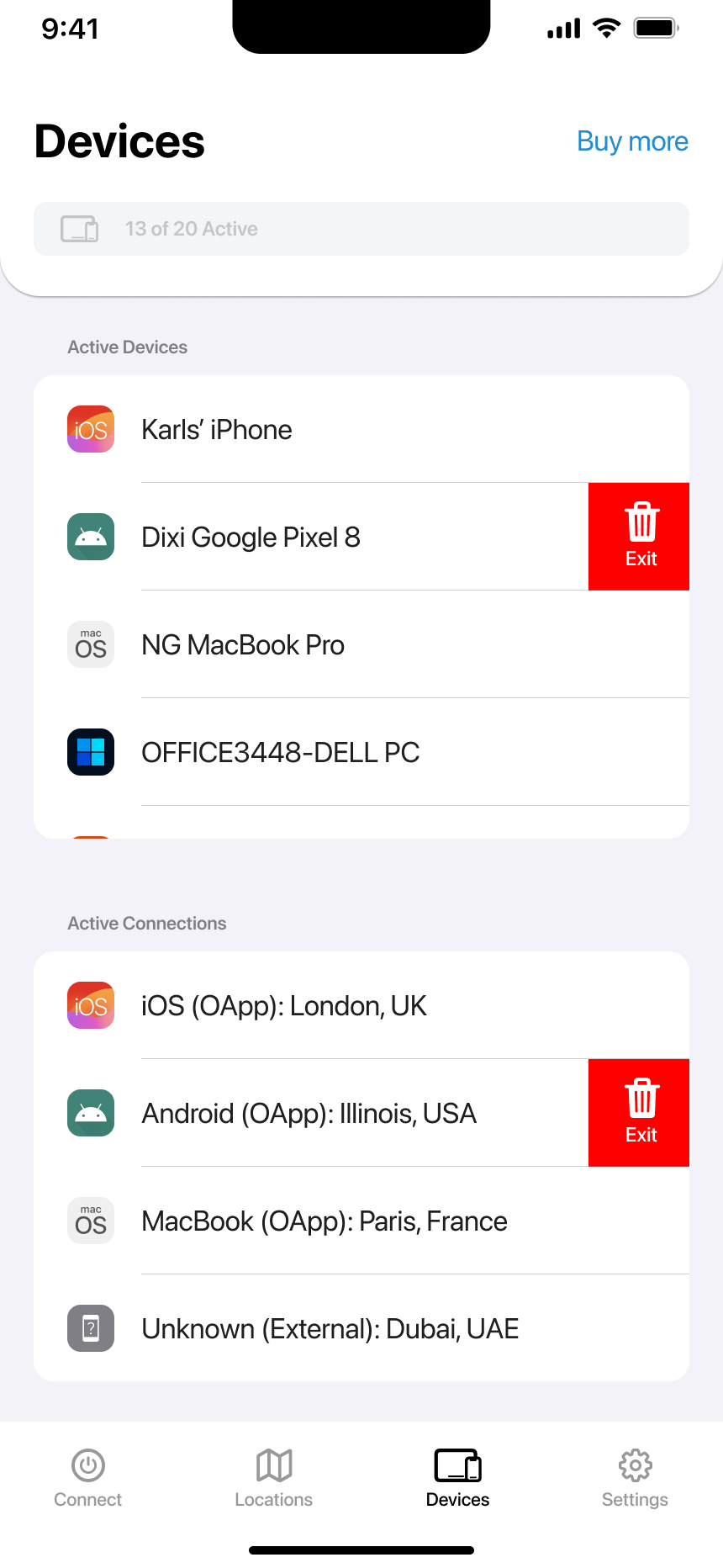723x1568 pixels.
Task: Tap the Buy more link
Action: pos(633,140)
